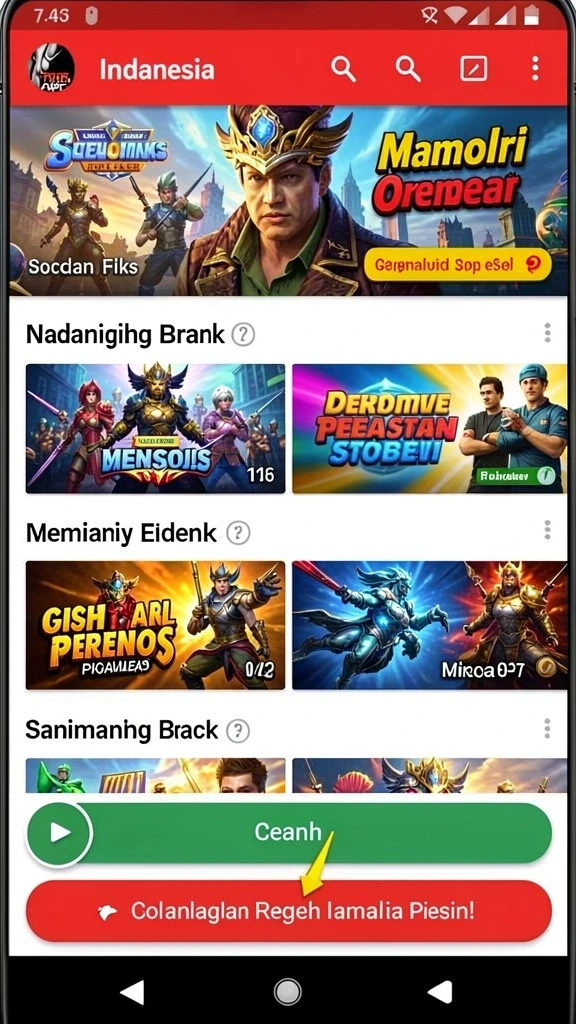Image resolution: width=576 pixels, height=1024 pixels.
Task: Tap the green Ceanh button
Action: (x=289, y=833)
